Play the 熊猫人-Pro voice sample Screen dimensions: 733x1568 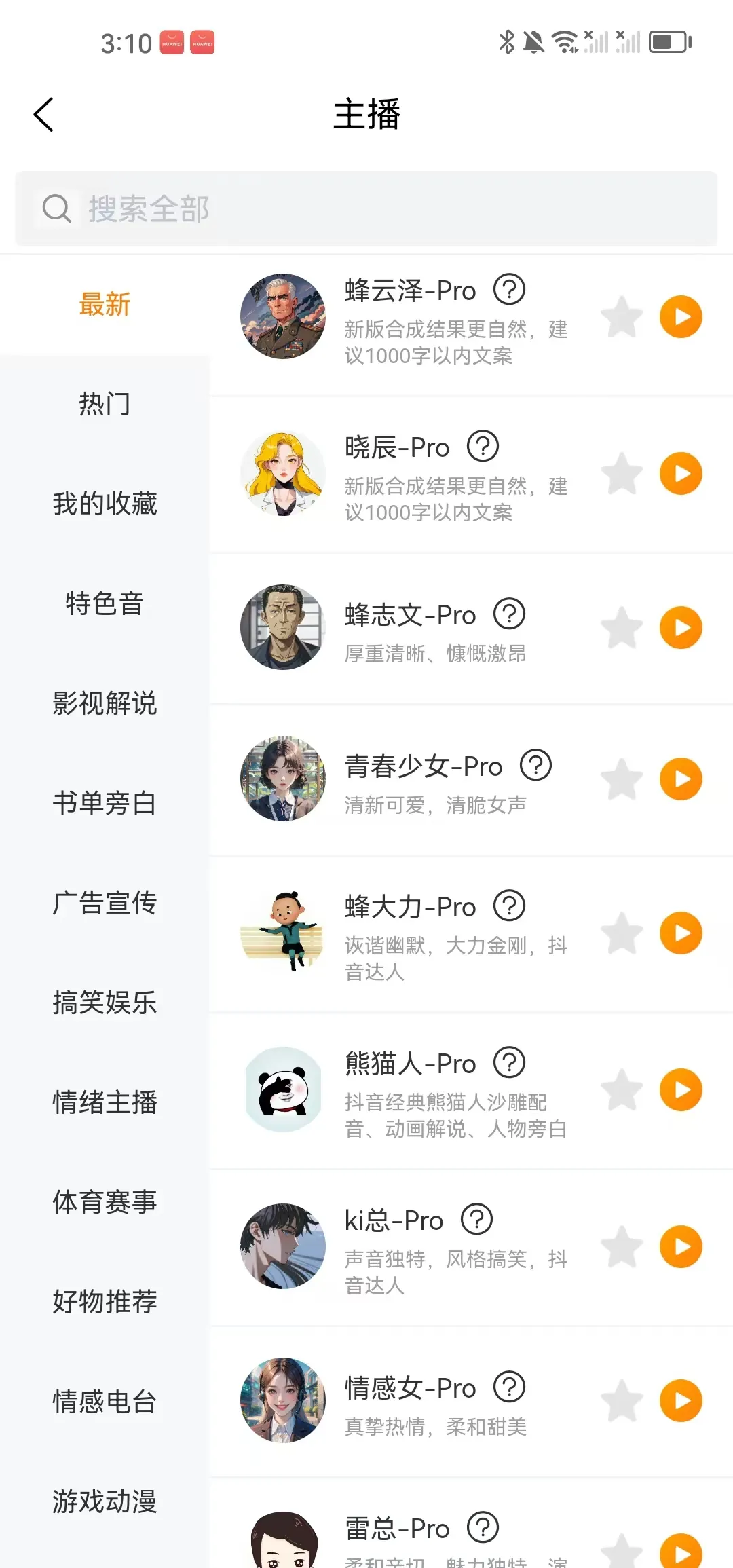click(x=681, y=1090)
